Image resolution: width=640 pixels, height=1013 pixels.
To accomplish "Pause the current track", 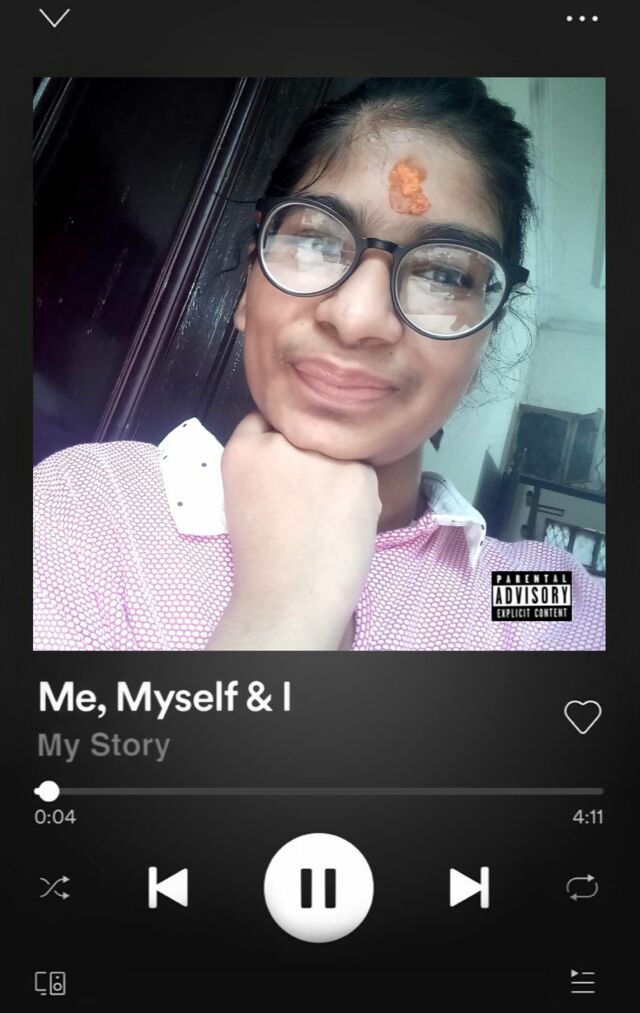I will click(319, 887).
